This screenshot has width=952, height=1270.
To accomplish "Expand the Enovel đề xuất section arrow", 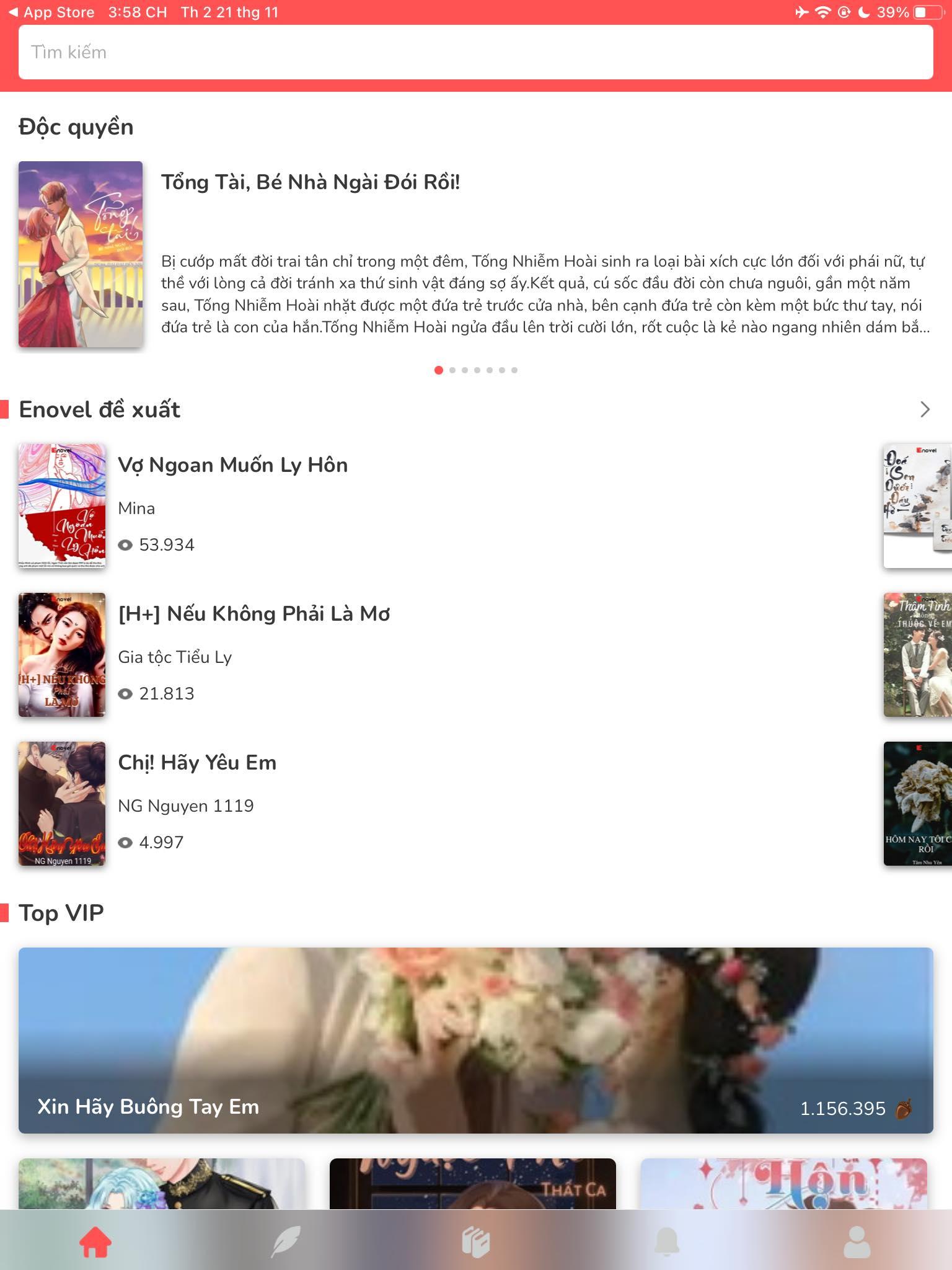I will (x=925, y=409).
